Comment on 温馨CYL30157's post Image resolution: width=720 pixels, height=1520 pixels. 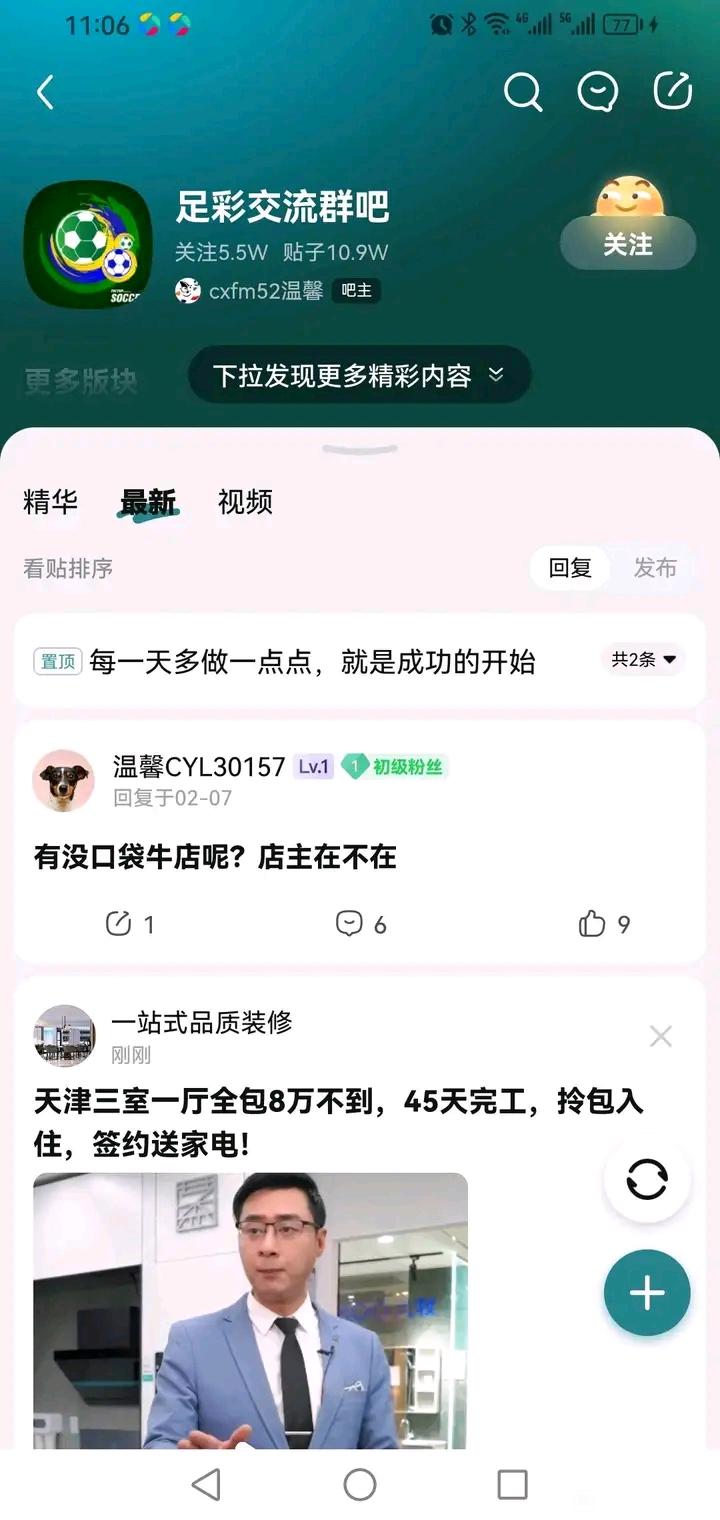pos(360,924)
